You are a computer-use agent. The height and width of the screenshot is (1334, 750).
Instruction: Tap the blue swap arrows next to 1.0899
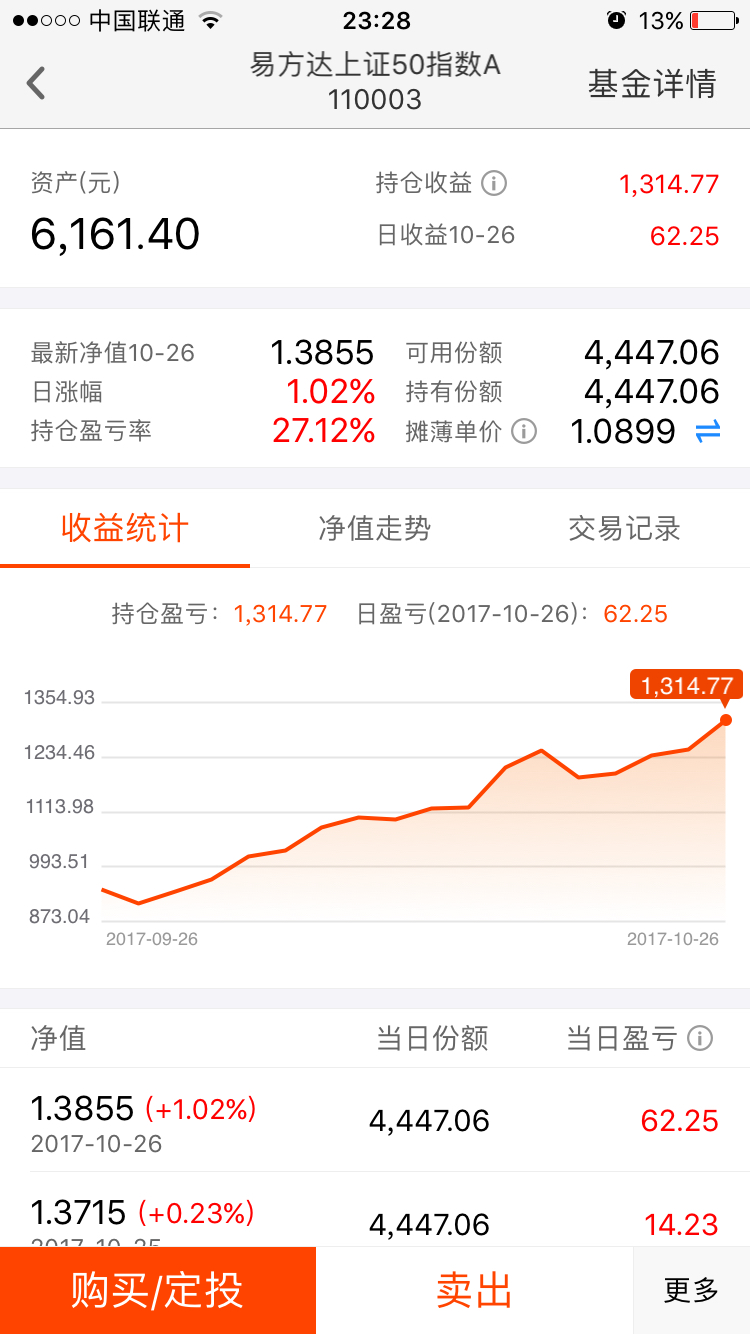coord(708,431)
